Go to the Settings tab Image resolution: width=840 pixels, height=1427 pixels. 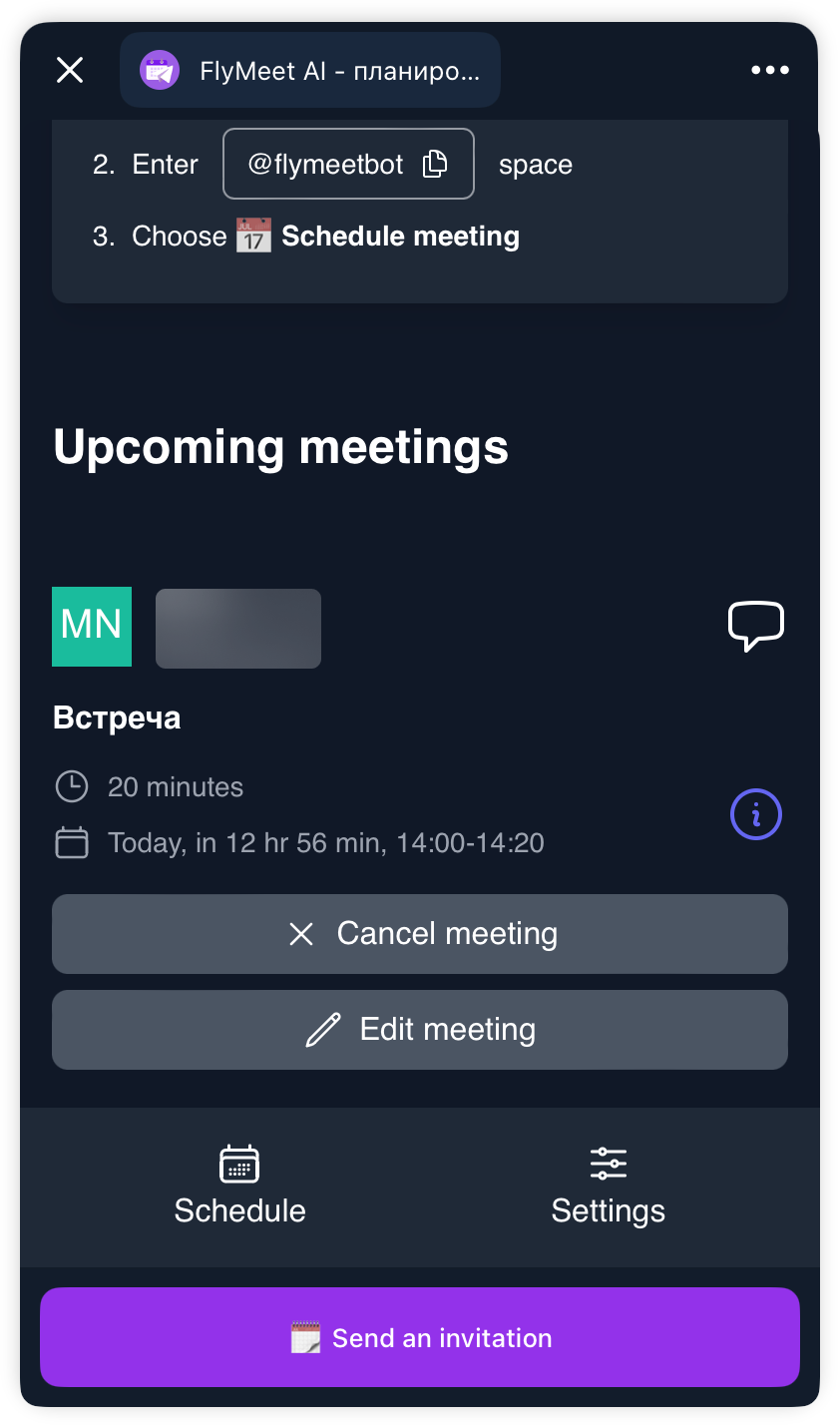click(x=608, y=1186)
